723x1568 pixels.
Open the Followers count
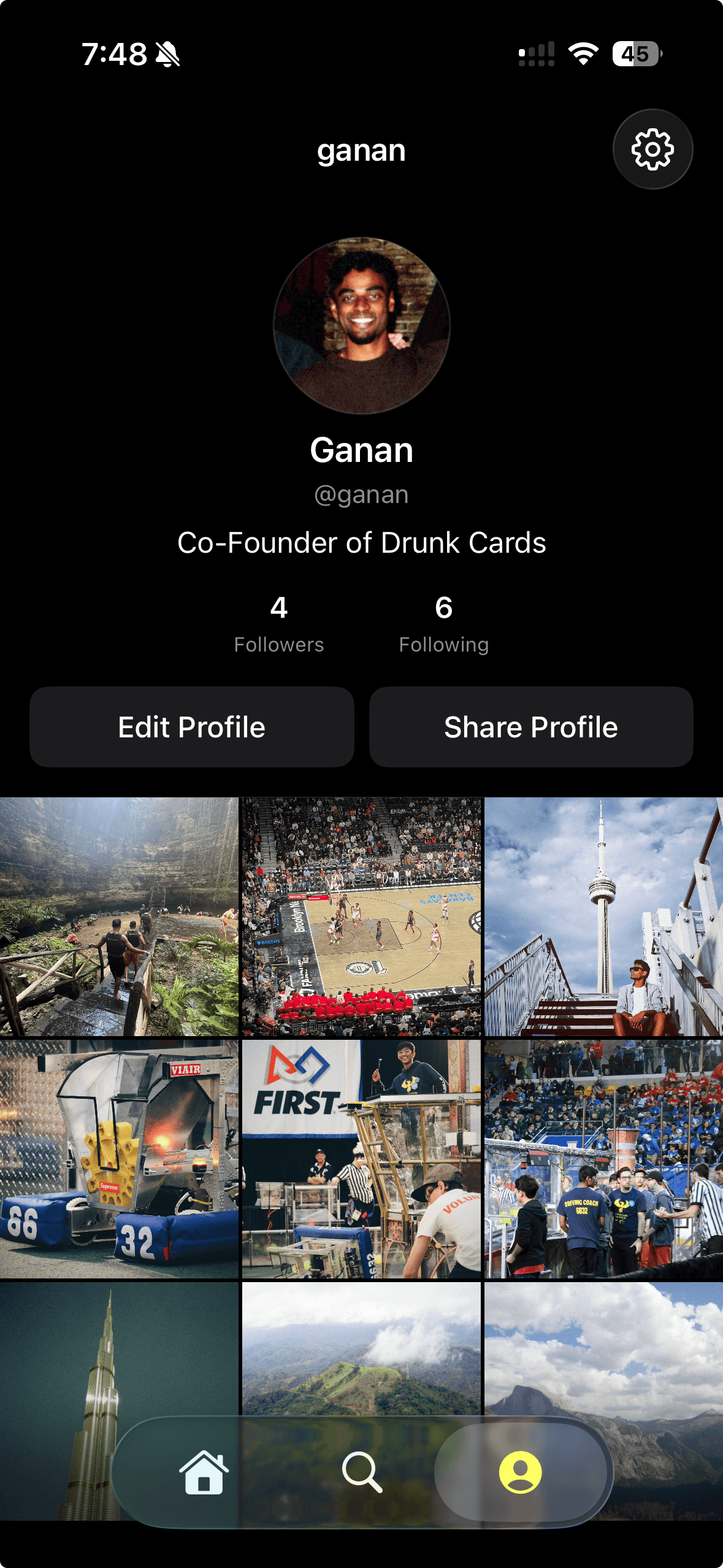279,623
